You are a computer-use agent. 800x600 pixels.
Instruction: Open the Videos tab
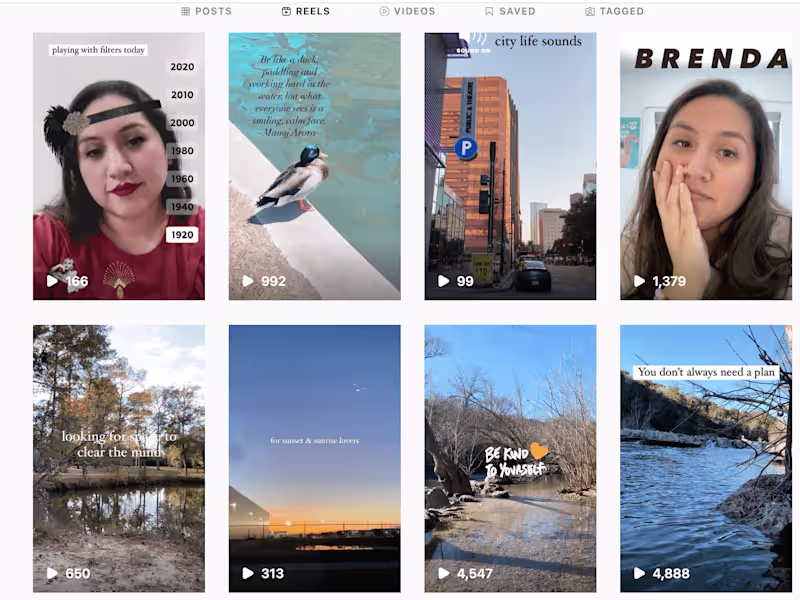tap(408, 12)
